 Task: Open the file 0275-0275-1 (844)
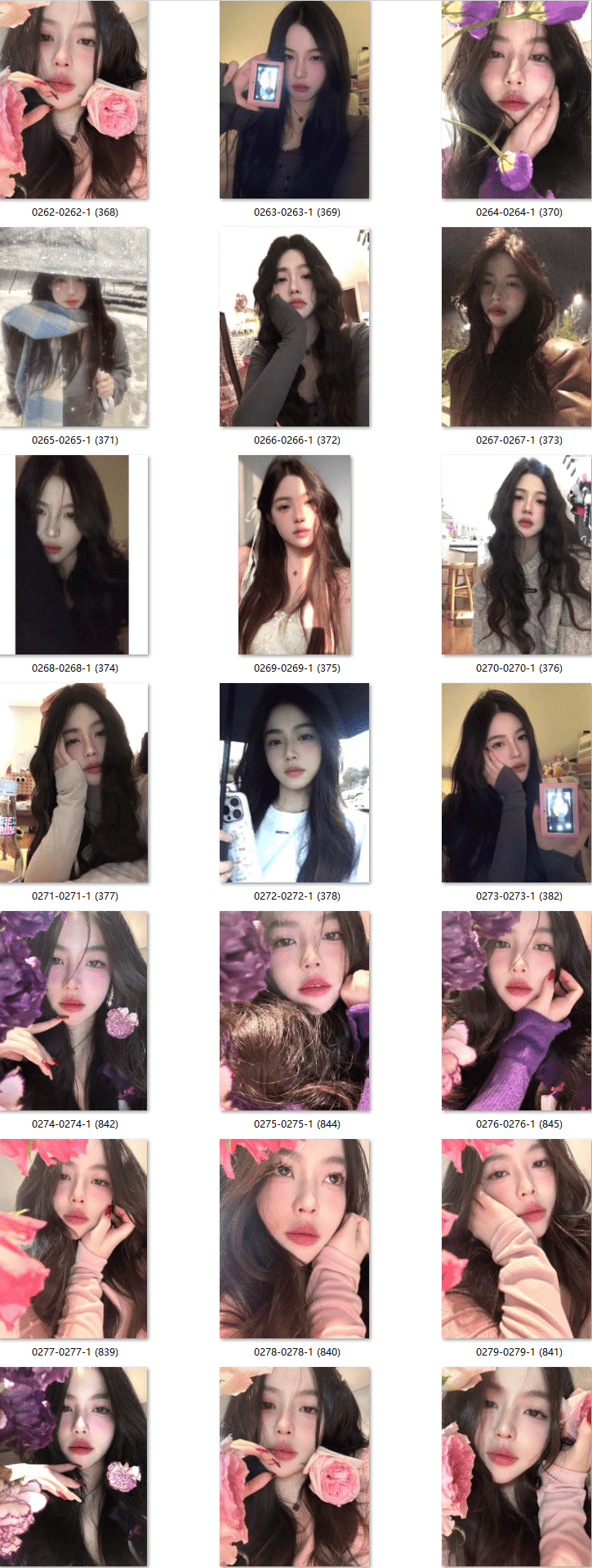coord(295,1011)
